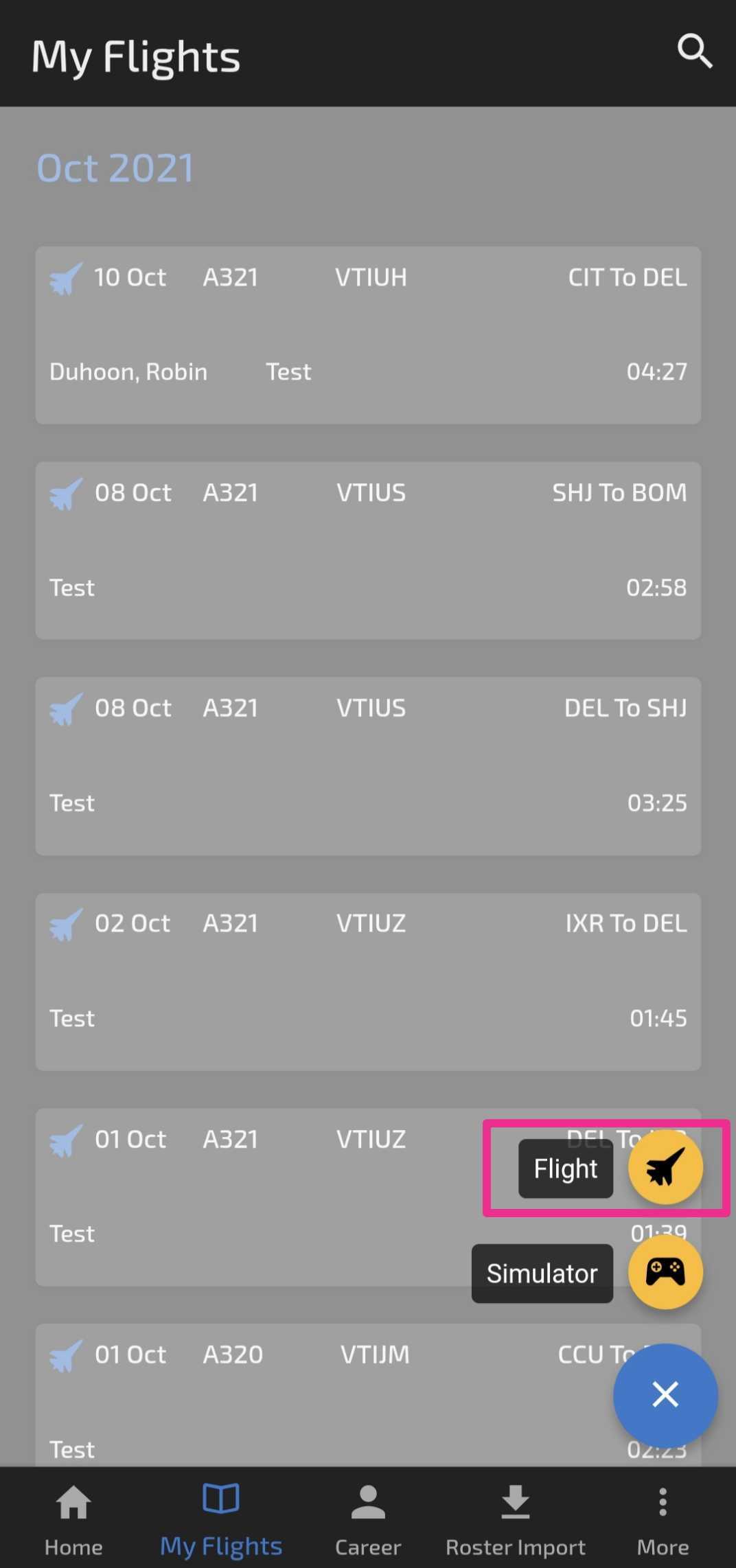Screen dimensions: 736x1568
Task: Add a new Simulator entry
Action: coord(665,1272)
